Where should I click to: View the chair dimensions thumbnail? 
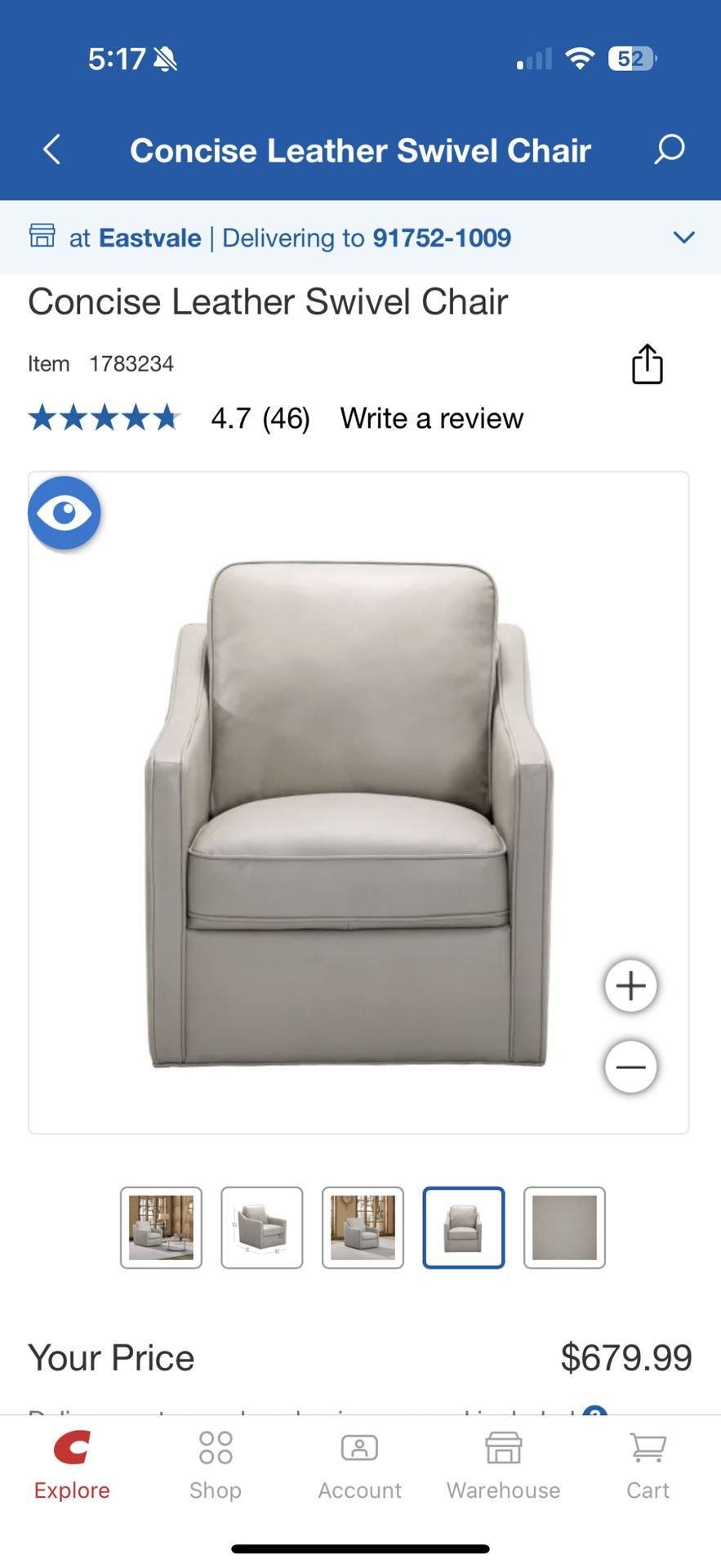pyautogui.click(x=262, y=1227)
